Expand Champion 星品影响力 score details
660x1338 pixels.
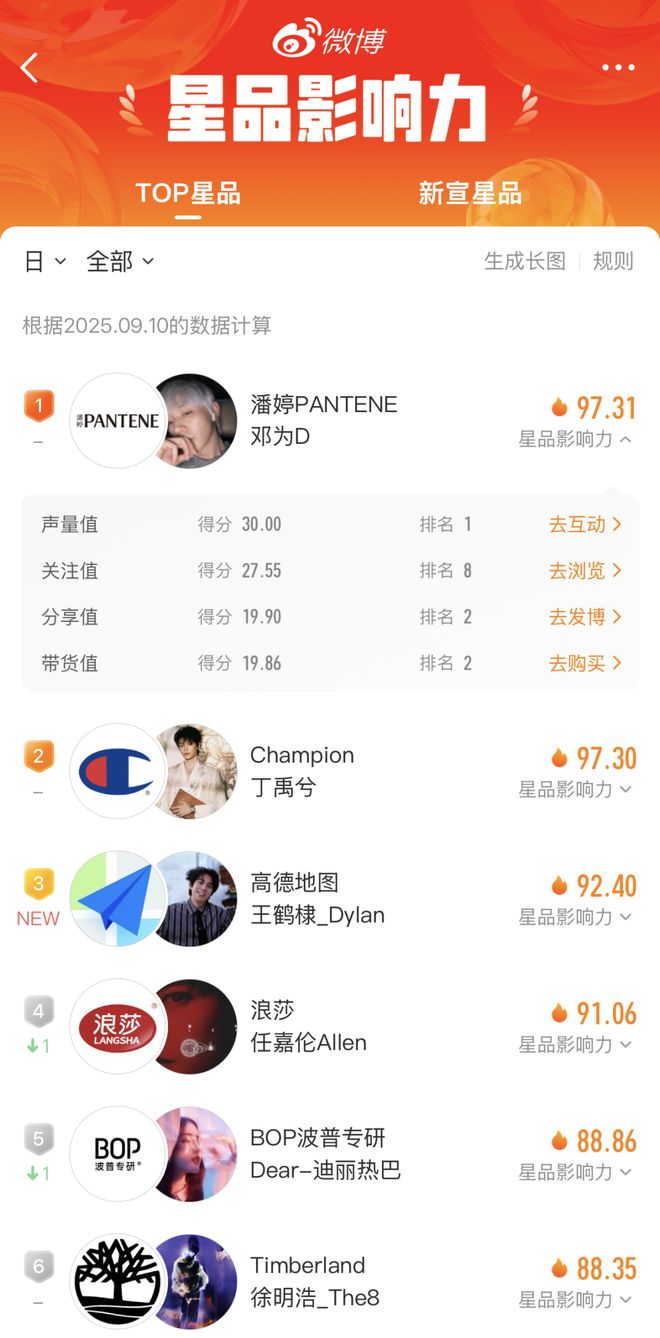tap(576, 789)
